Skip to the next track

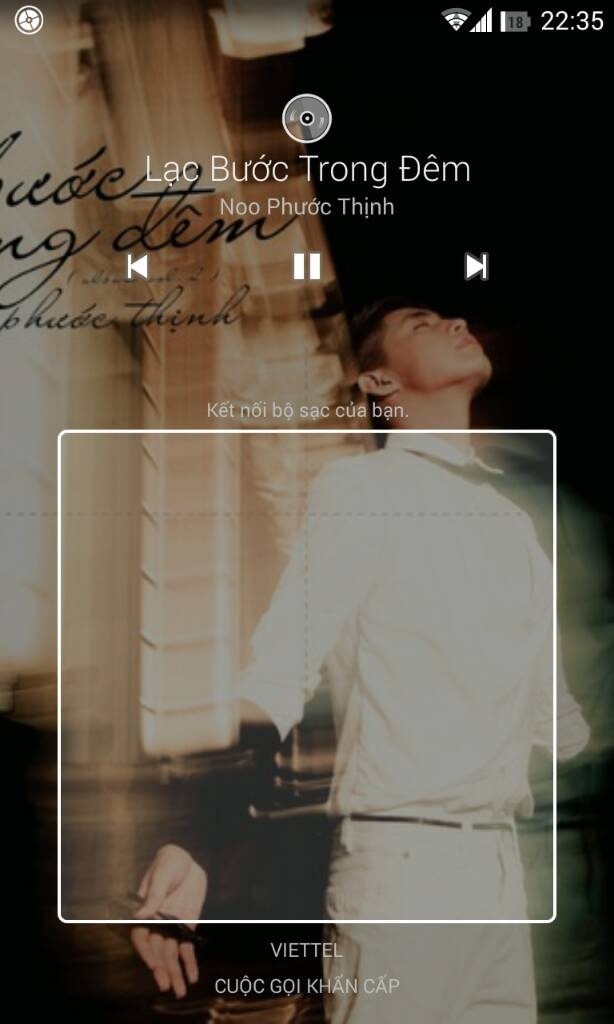tap(476, 266)
